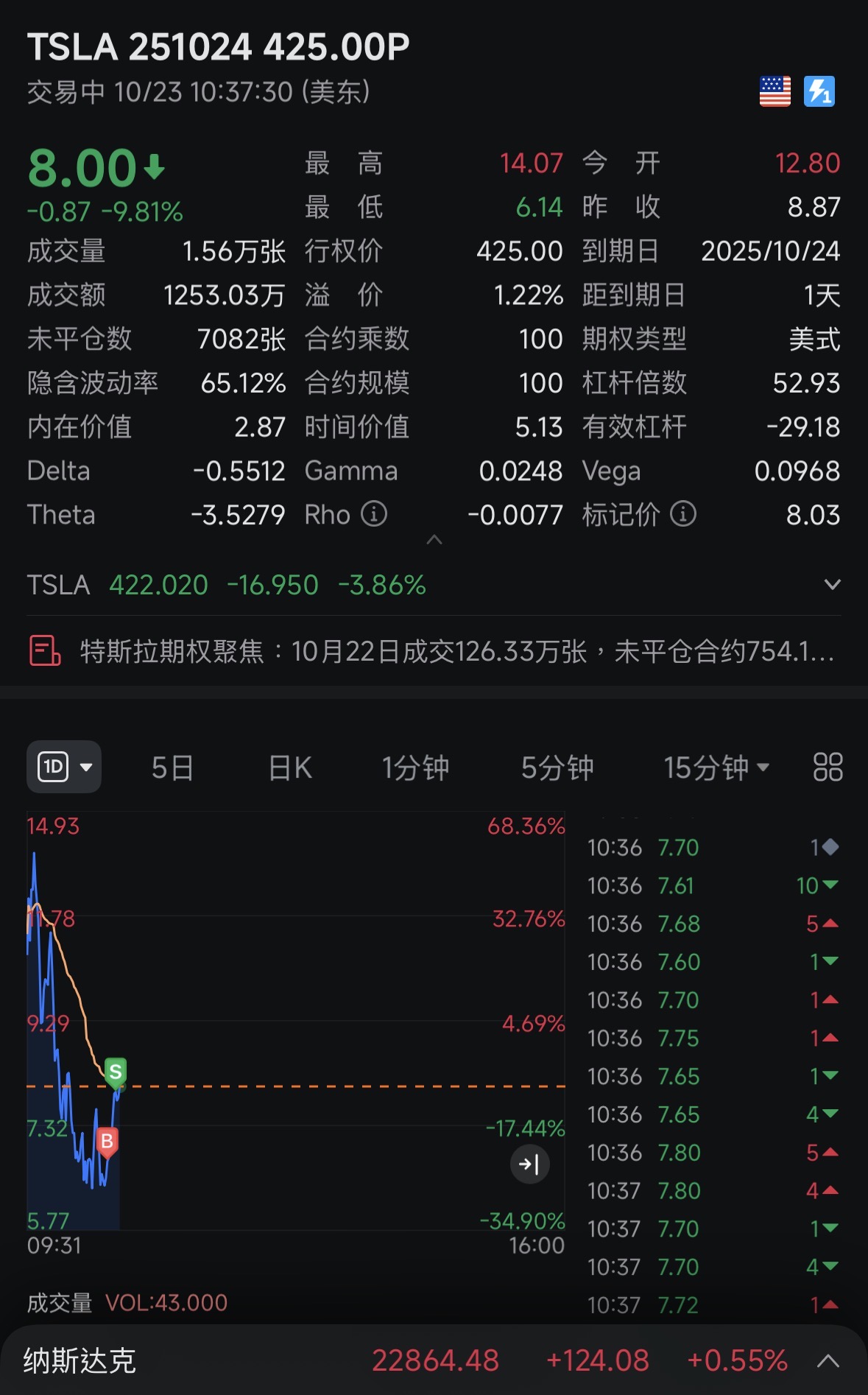Jump chart to latest with arrow button
This screenshot has width=868, height=1395.
pyautogui.click(x=529, y=1164)
